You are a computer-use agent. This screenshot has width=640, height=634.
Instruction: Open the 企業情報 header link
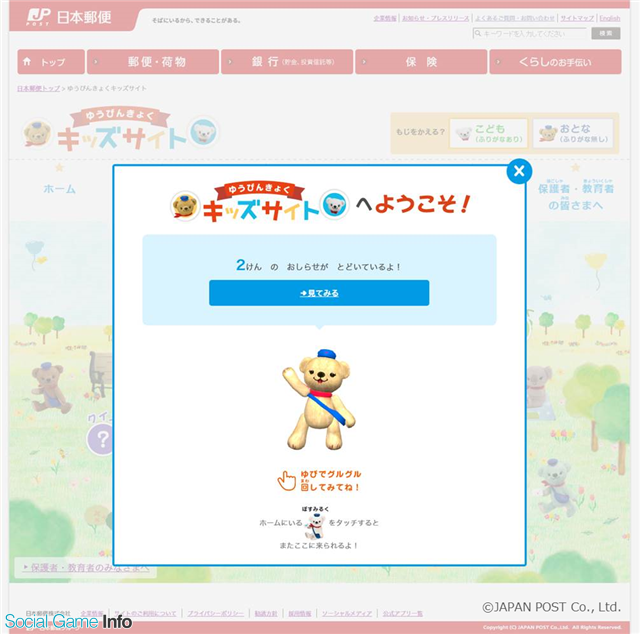coord(384,18)
